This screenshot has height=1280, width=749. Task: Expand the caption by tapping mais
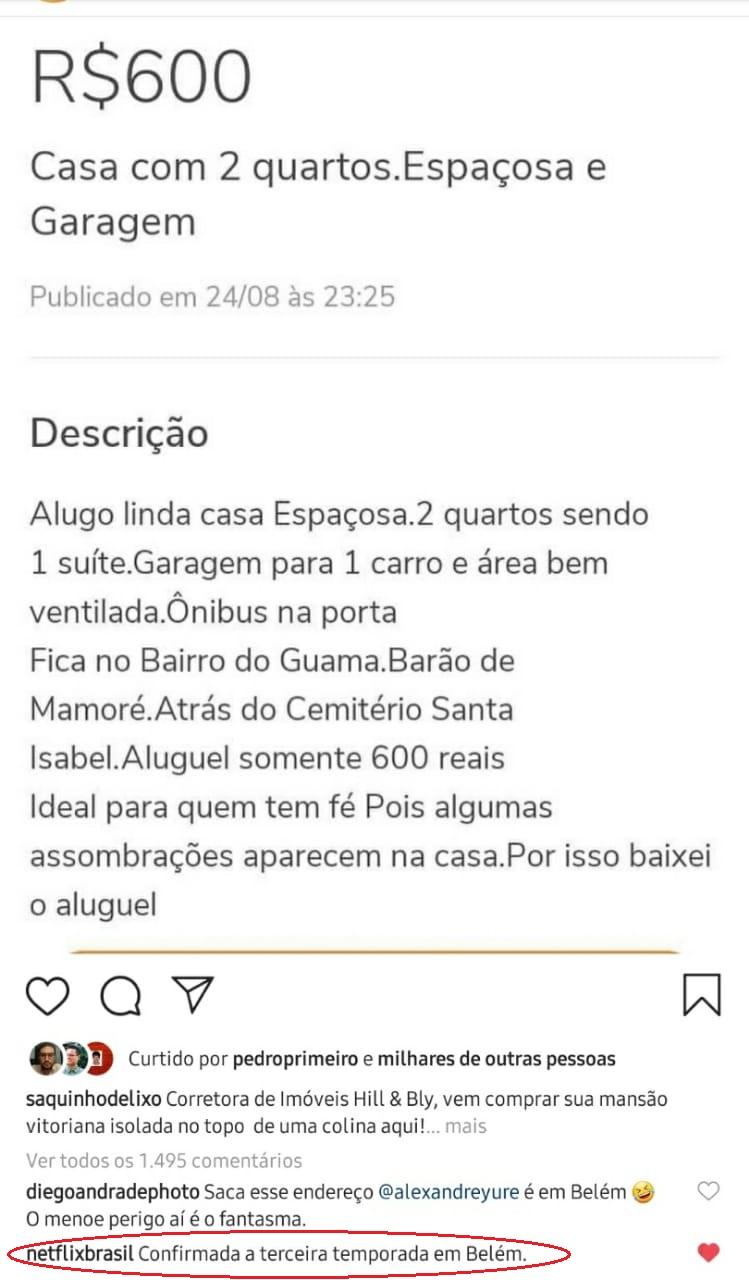click(x=465, y=1126)
